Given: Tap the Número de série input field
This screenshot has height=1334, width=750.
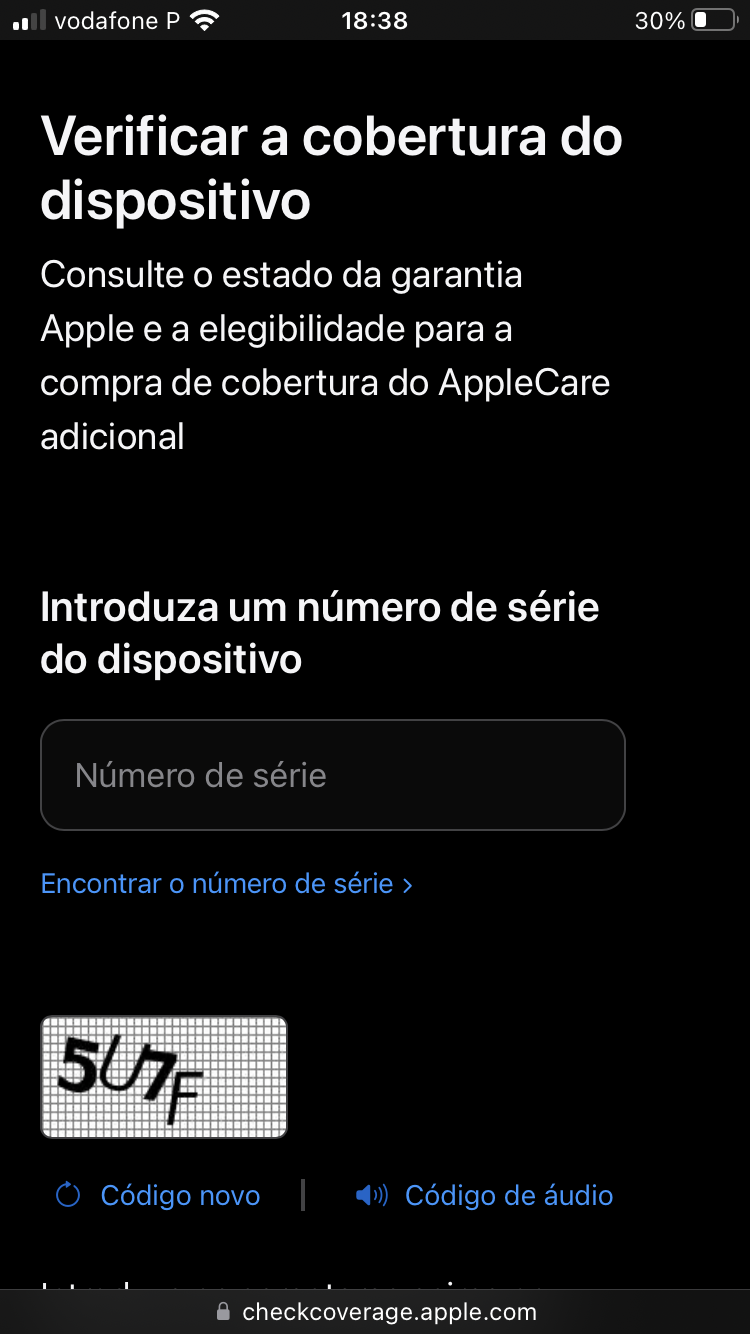Looking at the screenshot, I should (x=332, y=775).
